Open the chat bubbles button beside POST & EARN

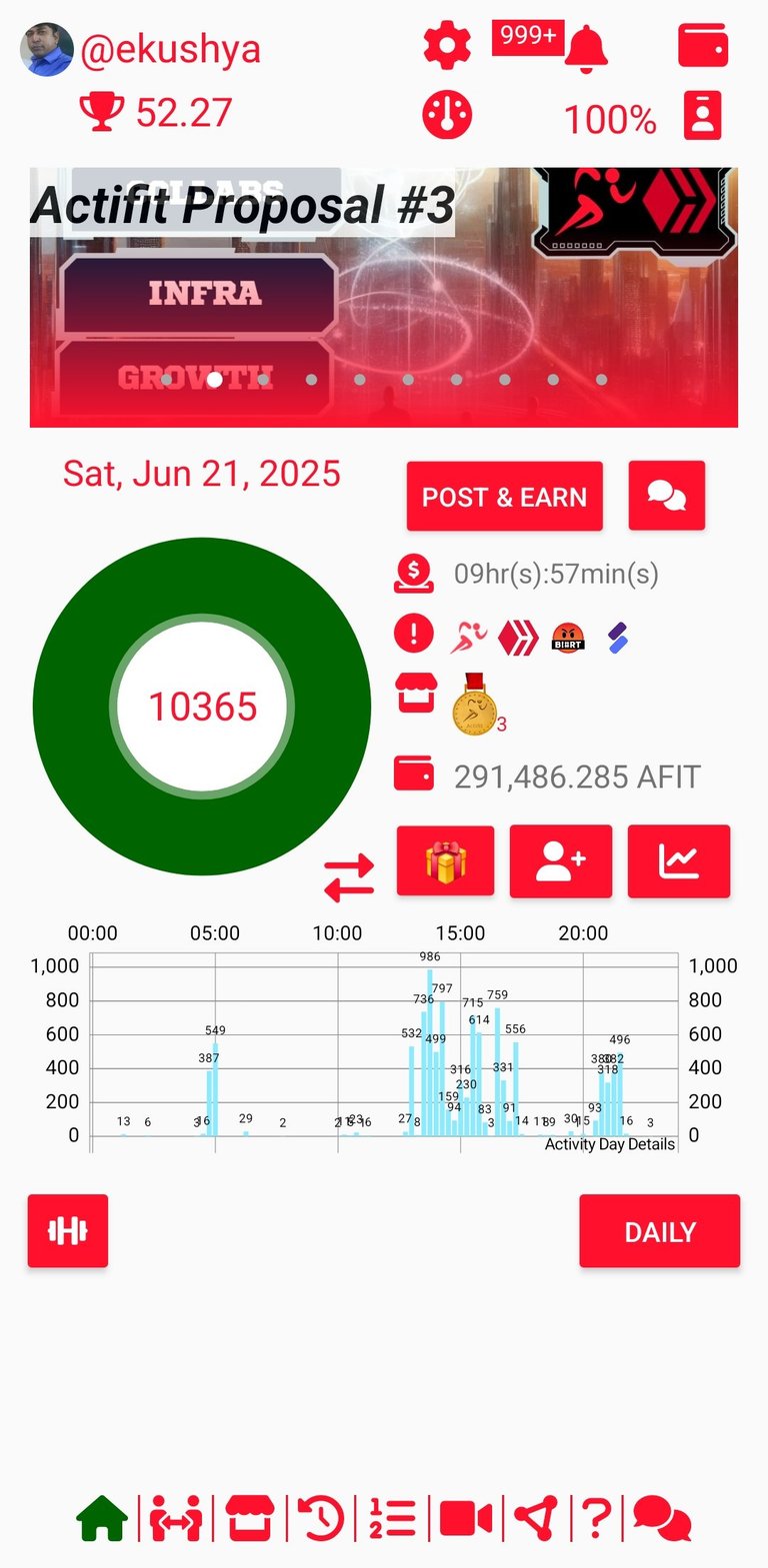(x=667, y=496)
